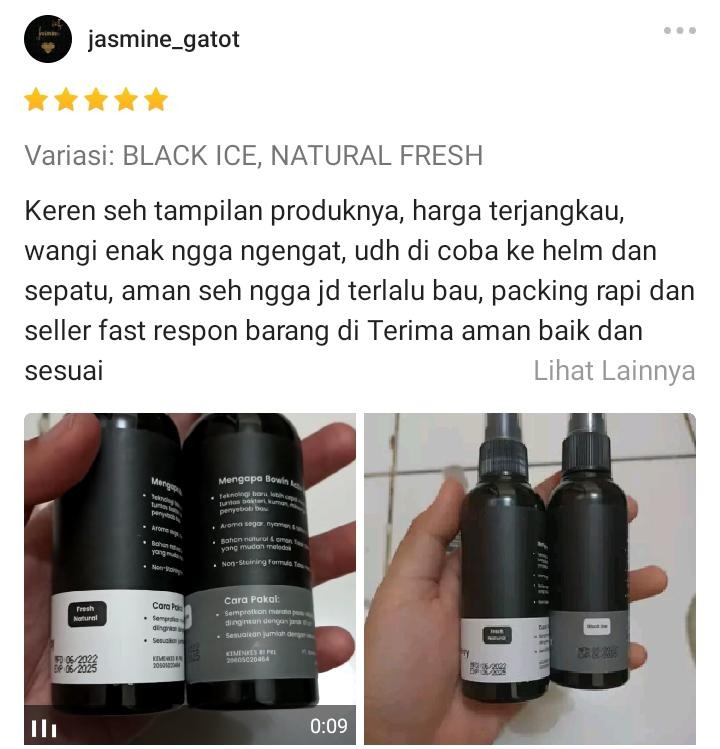Open jasmine_gatot's profile avatar
The width and height of the screenshot is (720, 749).
(48, 40)
